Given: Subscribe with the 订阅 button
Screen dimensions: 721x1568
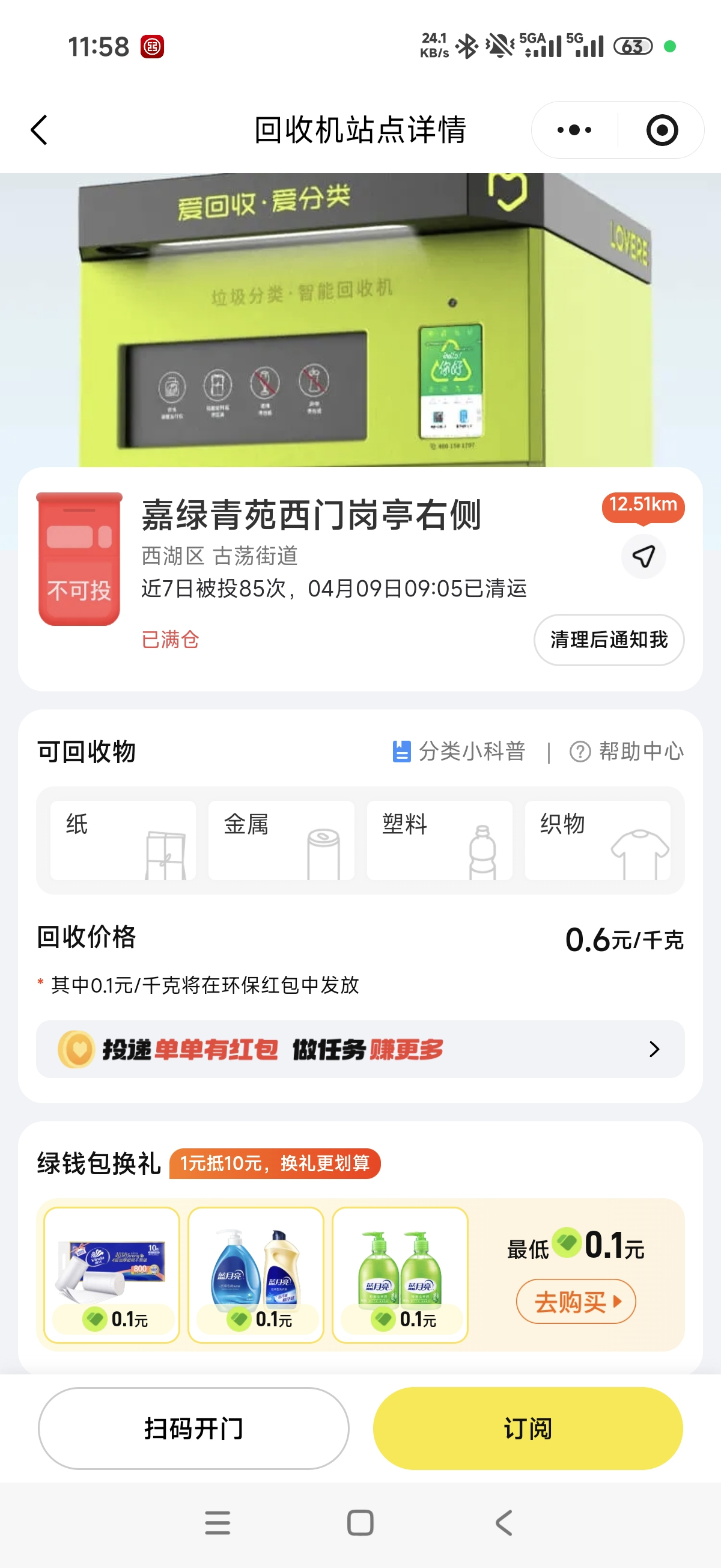Looking at the screenshot, I should pyautogui.click(x=528, y=1429).
